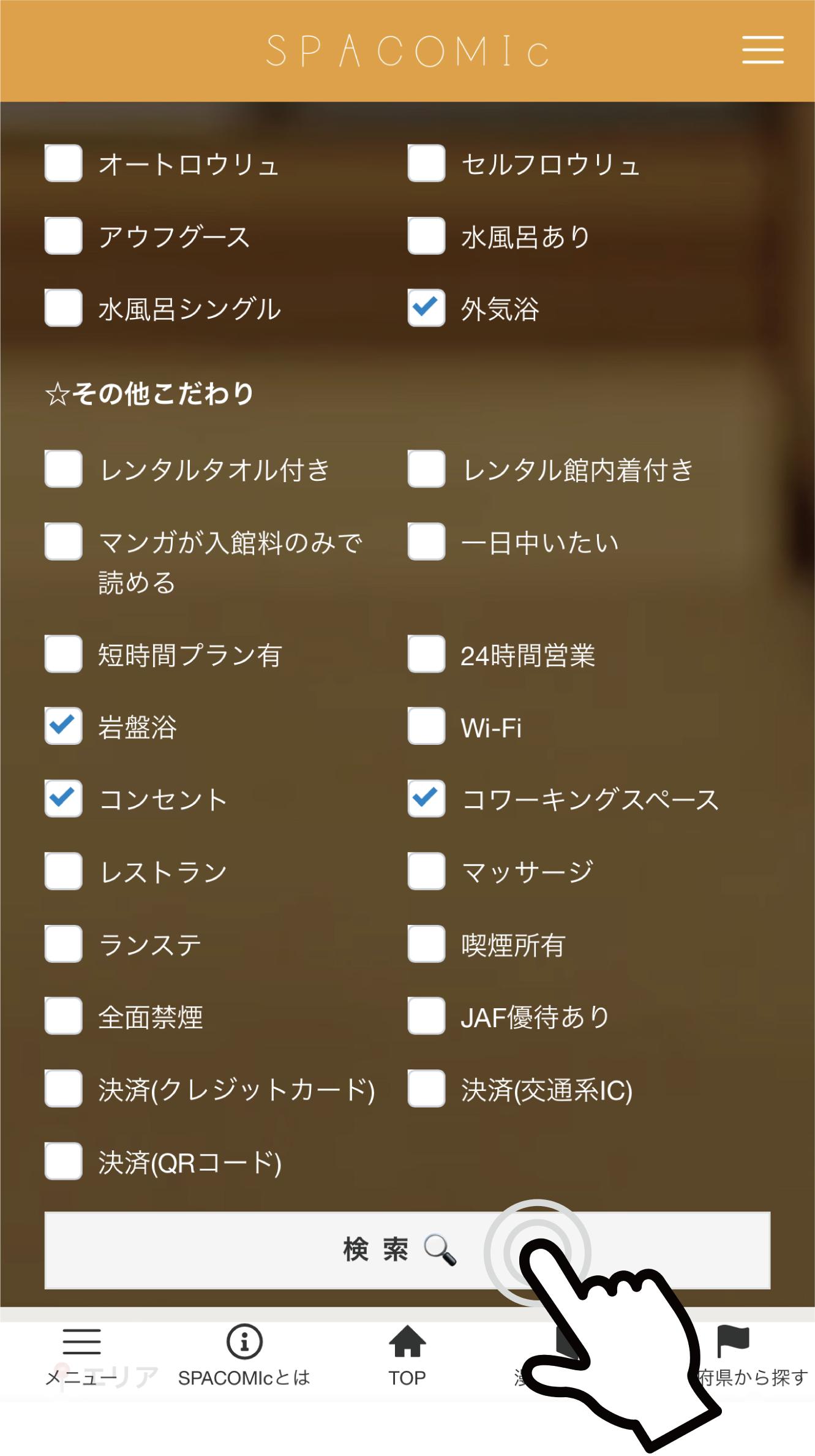This screenshot has height=1456, width=815.
Task: Enable JAF優待あり checkbox
Action: [x=427, y=1016]
